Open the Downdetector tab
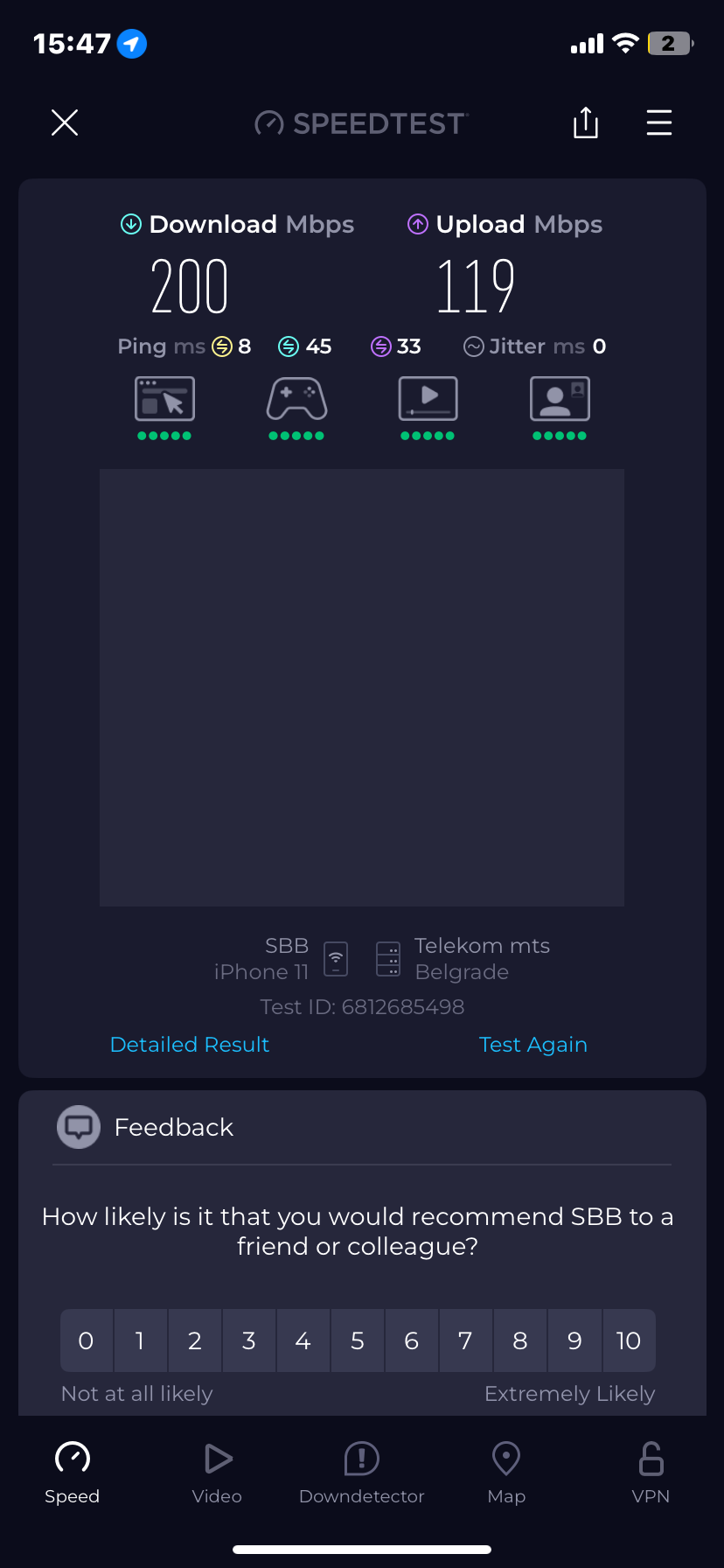 361,1473
